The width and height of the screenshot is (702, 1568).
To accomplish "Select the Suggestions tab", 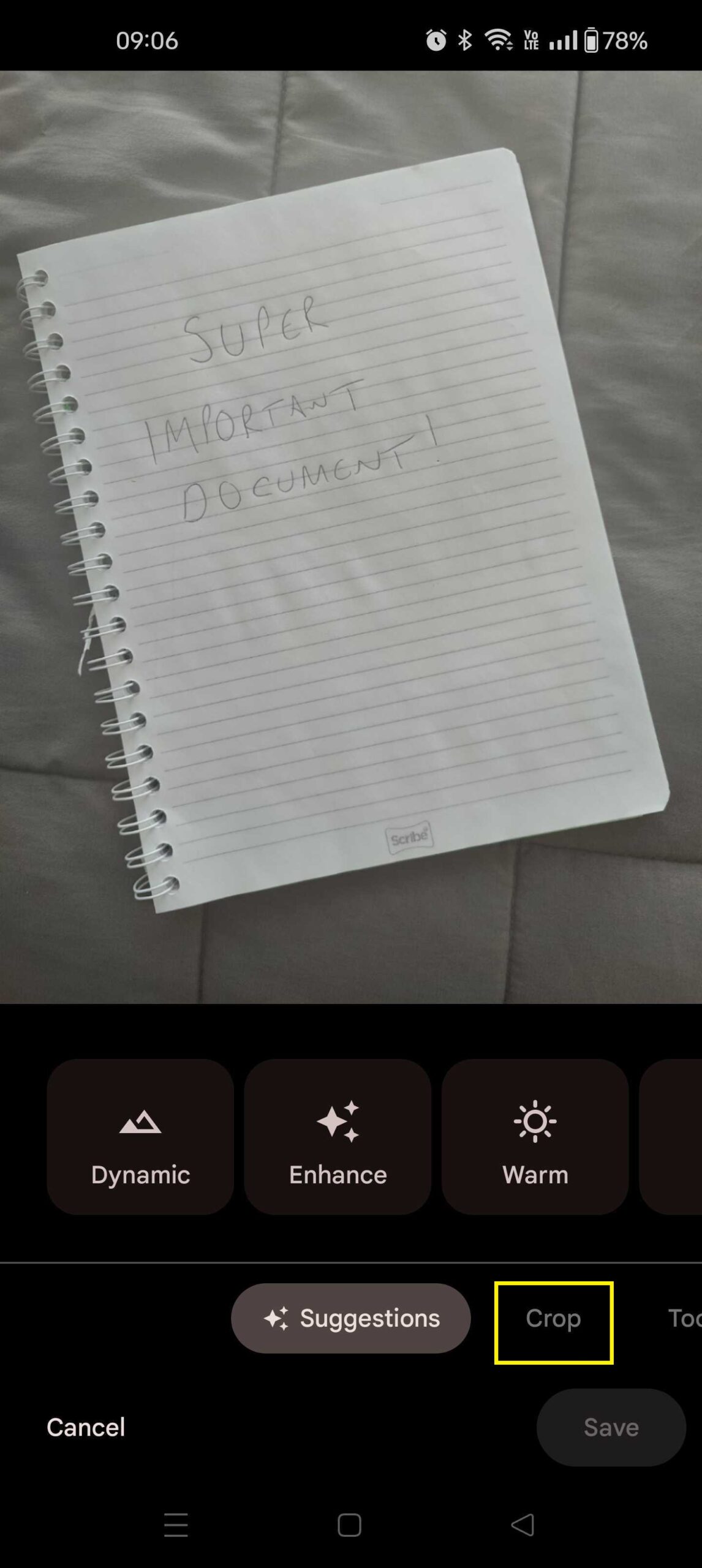I will coord(351,1318).
